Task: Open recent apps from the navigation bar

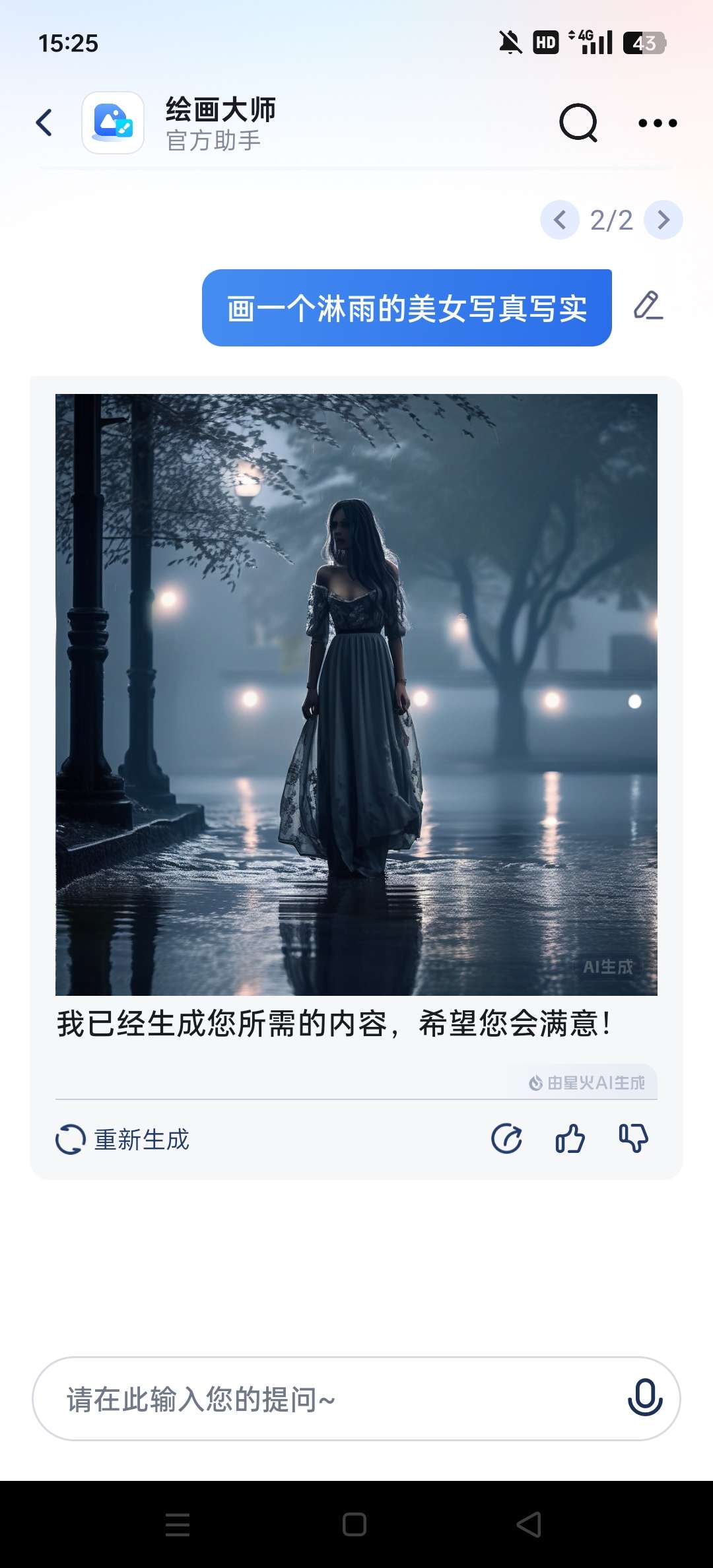Action: pyautogui.click(x=178, y=1524)
